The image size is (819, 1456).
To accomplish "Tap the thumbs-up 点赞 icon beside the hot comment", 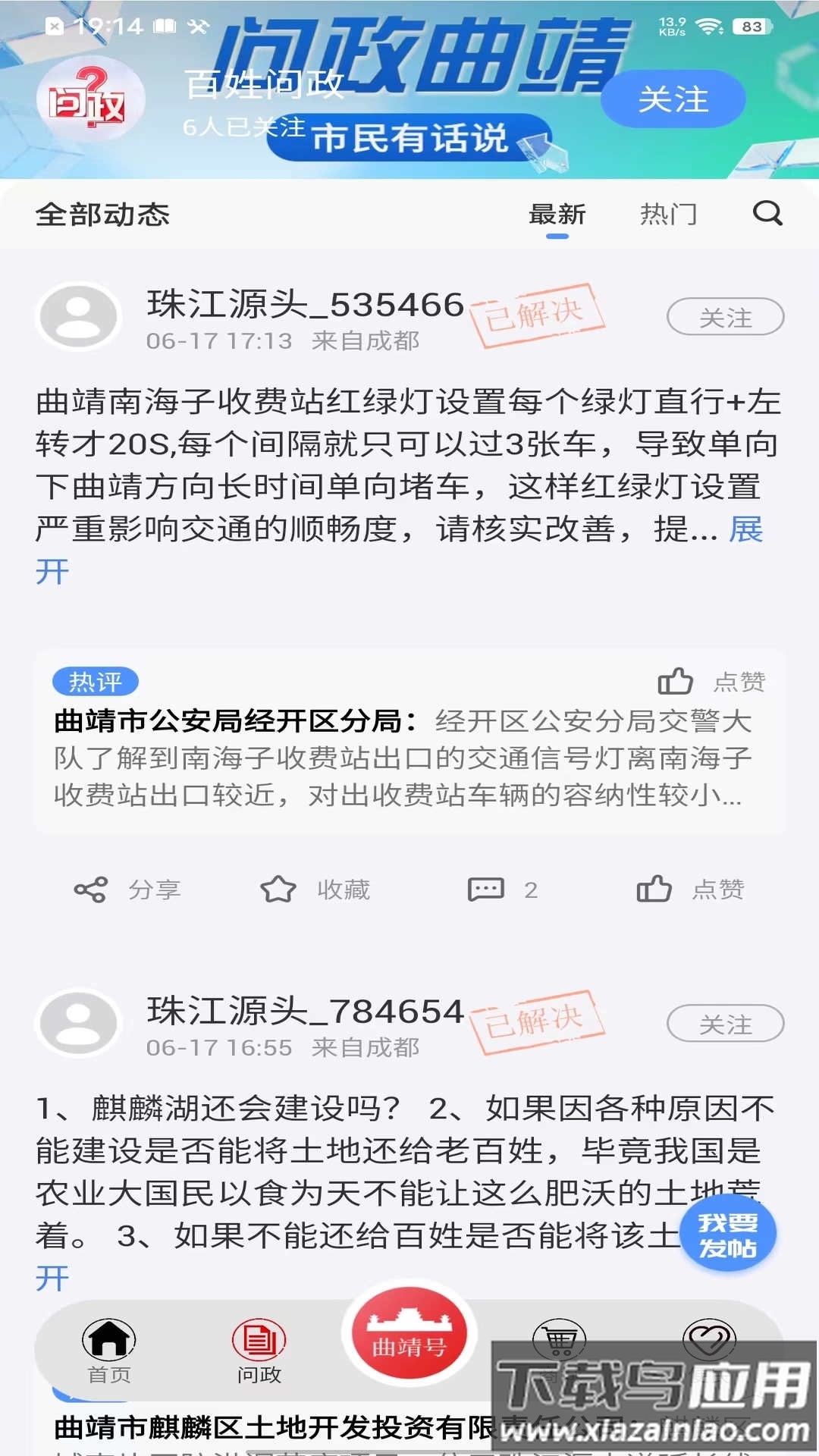I will pos(676,680).
